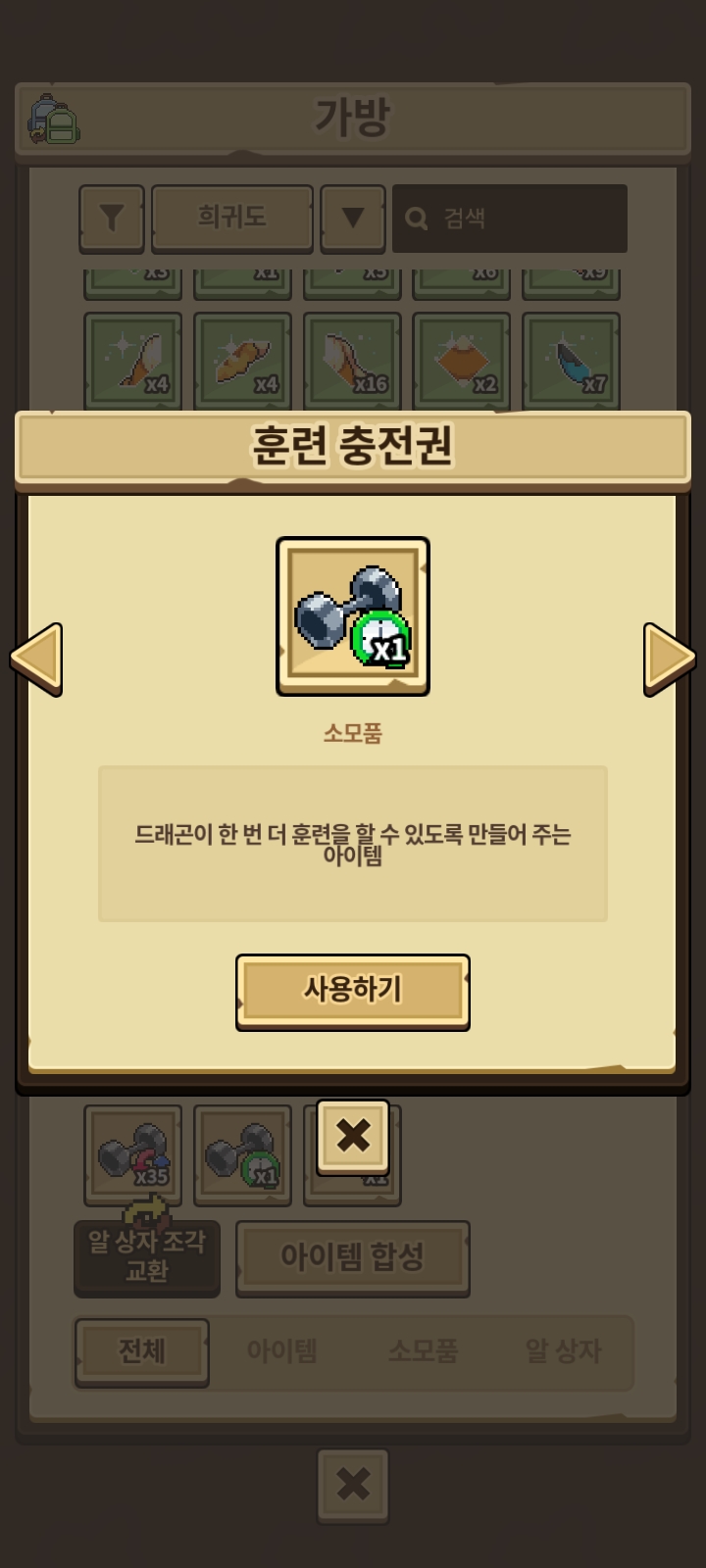Close the 훈련 충전권 popup
Viewport: 706px width, 1568px height.
coord(353,1137)
